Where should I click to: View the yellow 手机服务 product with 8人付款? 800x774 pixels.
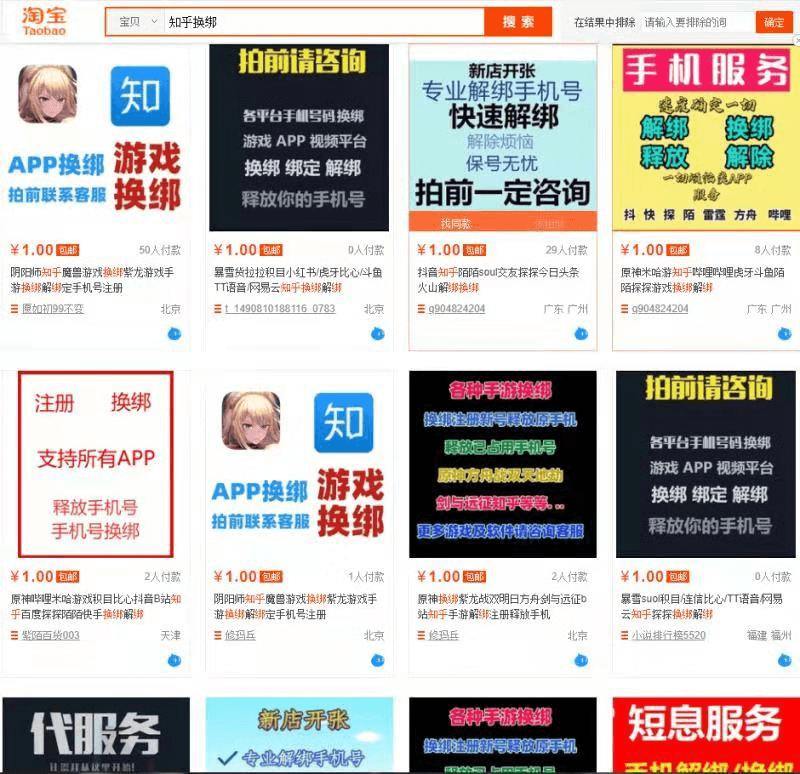(x=706, y=138)
